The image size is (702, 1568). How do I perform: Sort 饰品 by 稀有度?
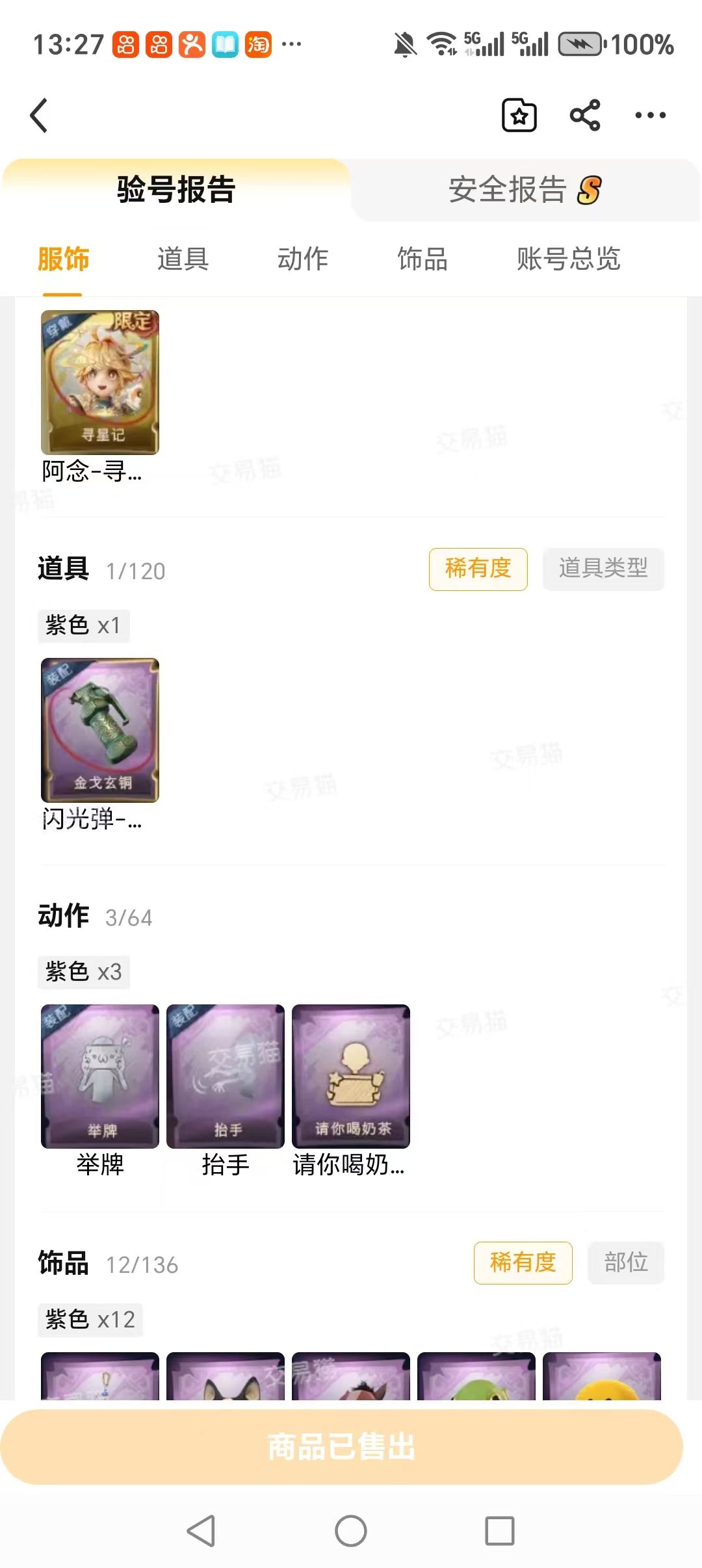click(523, 1262)
